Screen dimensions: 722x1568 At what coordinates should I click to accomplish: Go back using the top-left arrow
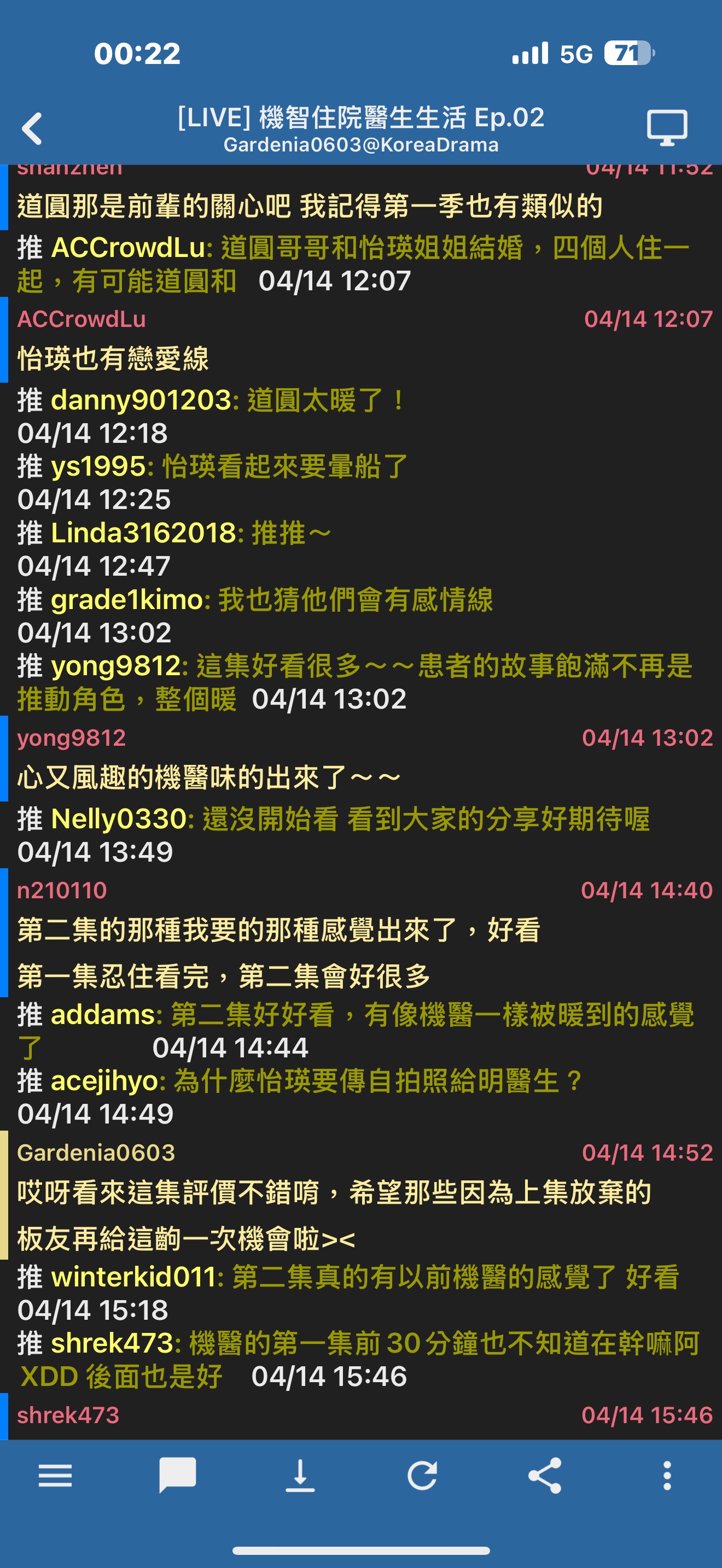(x=32, y=128)
